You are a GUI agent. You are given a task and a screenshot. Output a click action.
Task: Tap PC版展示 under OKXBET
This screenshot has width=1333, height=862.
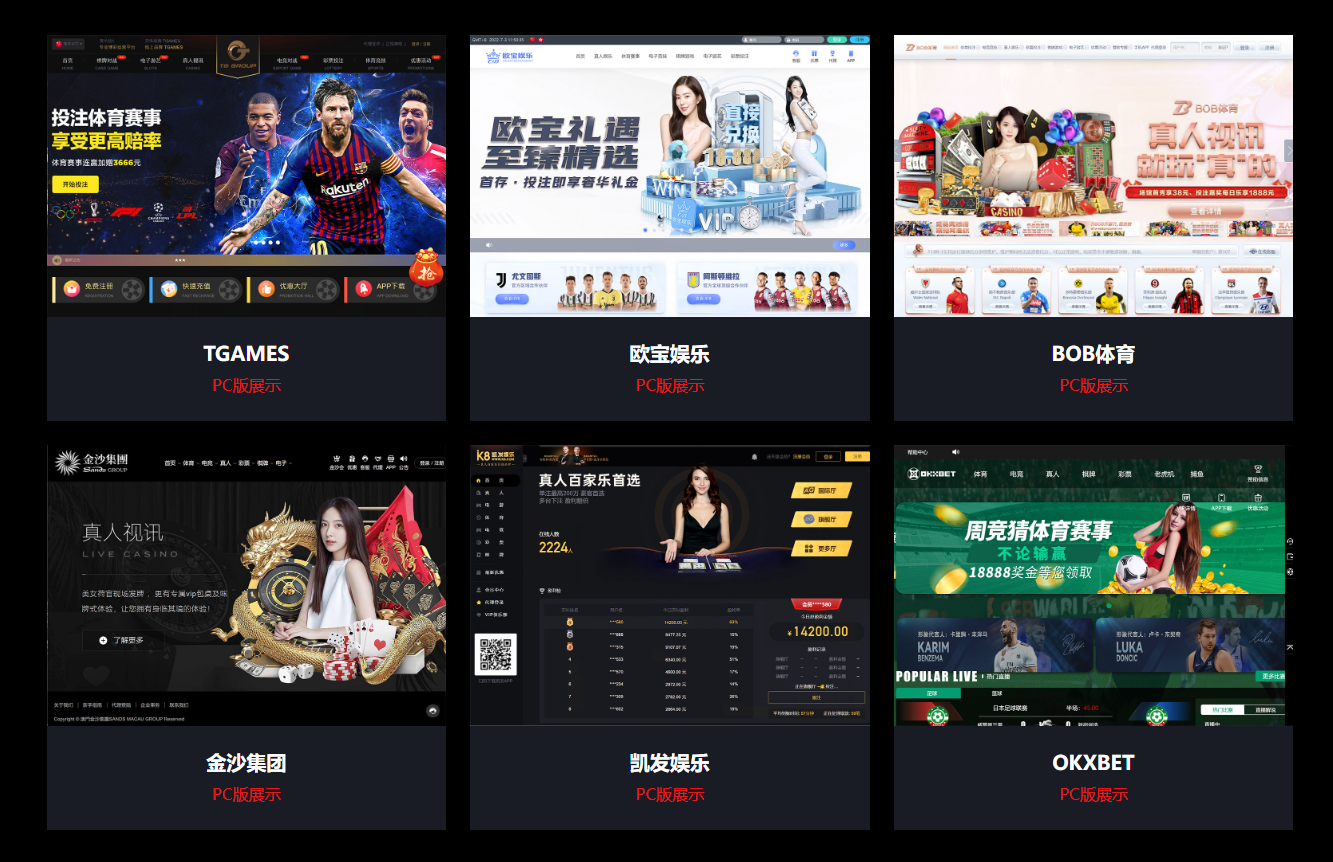coord(1093,795)
